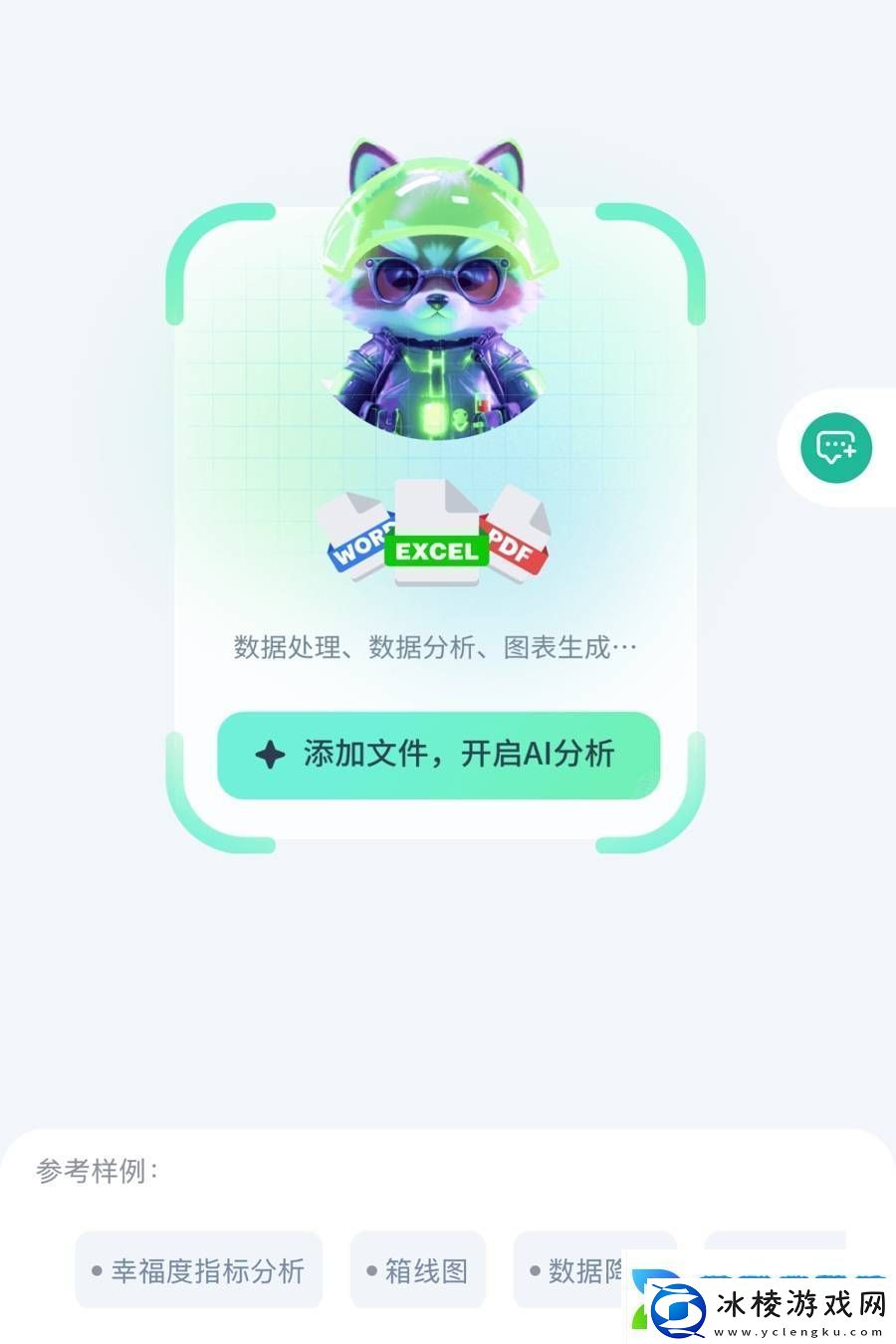Screen dimensions: 896x1344
Task: Tap the 数据处理、数据分析 description text
Action: click(435, 646)
